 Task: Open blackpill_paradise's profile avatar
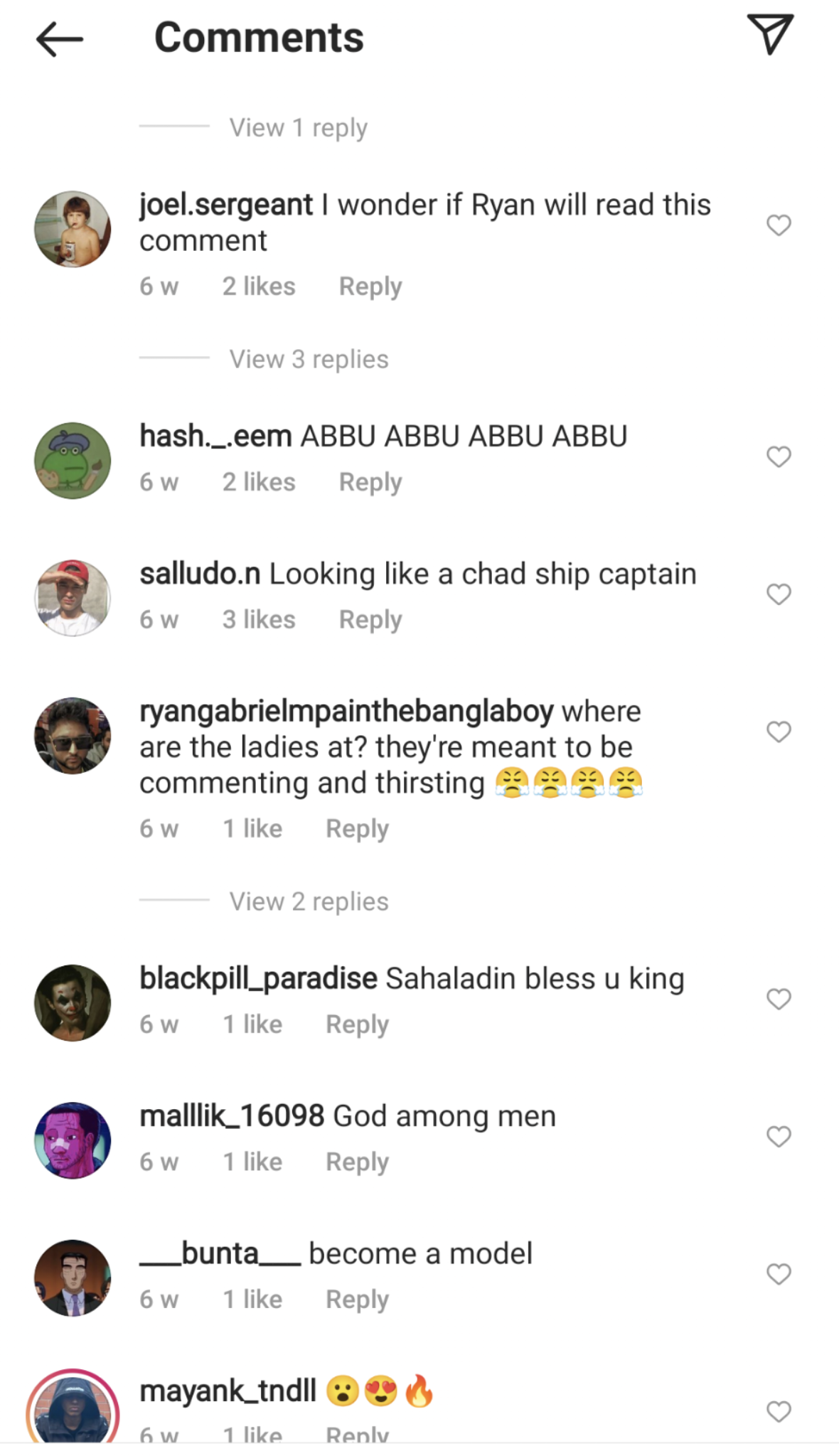73,1002
